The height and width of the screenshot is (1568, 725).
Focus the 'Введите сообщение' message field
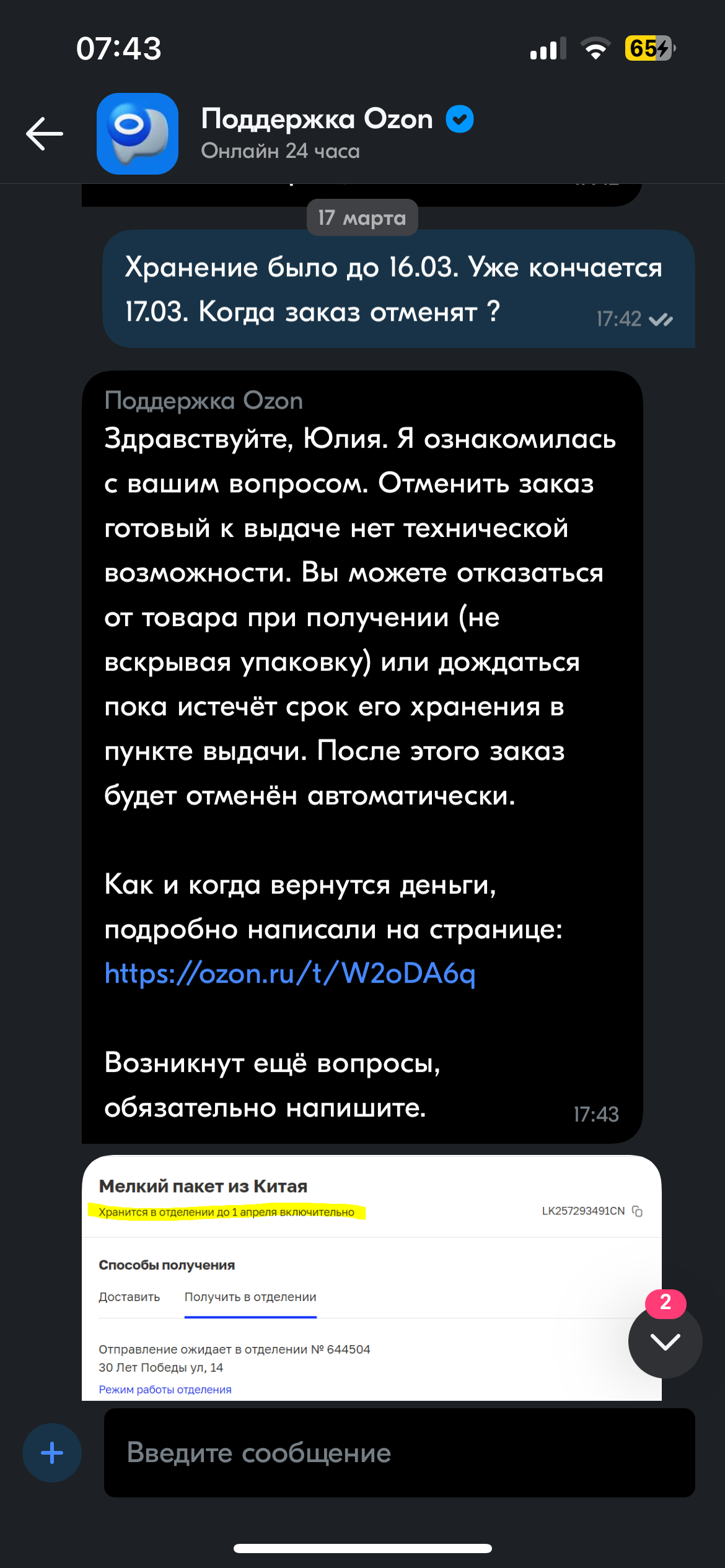tap(400, 1453)
